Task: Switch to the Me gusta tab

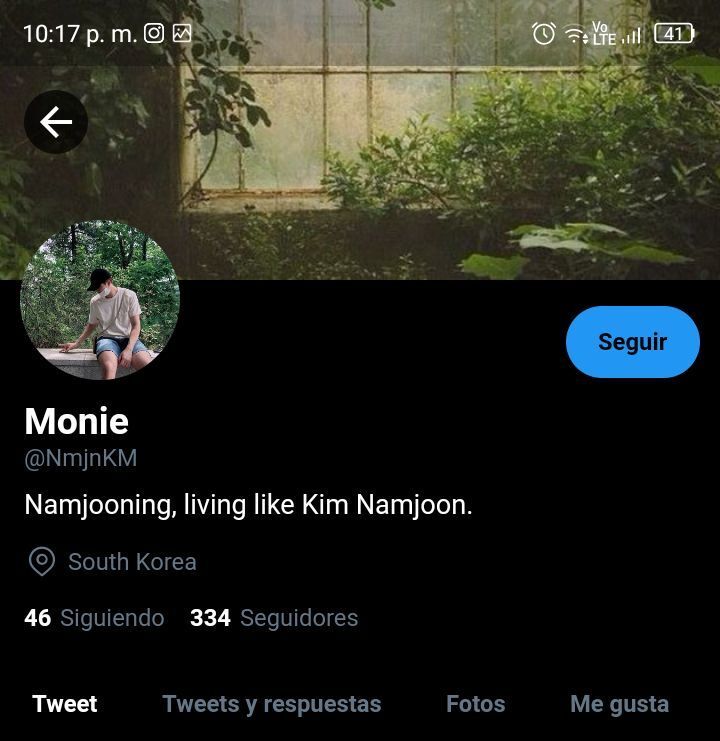Action: [619, 704]
